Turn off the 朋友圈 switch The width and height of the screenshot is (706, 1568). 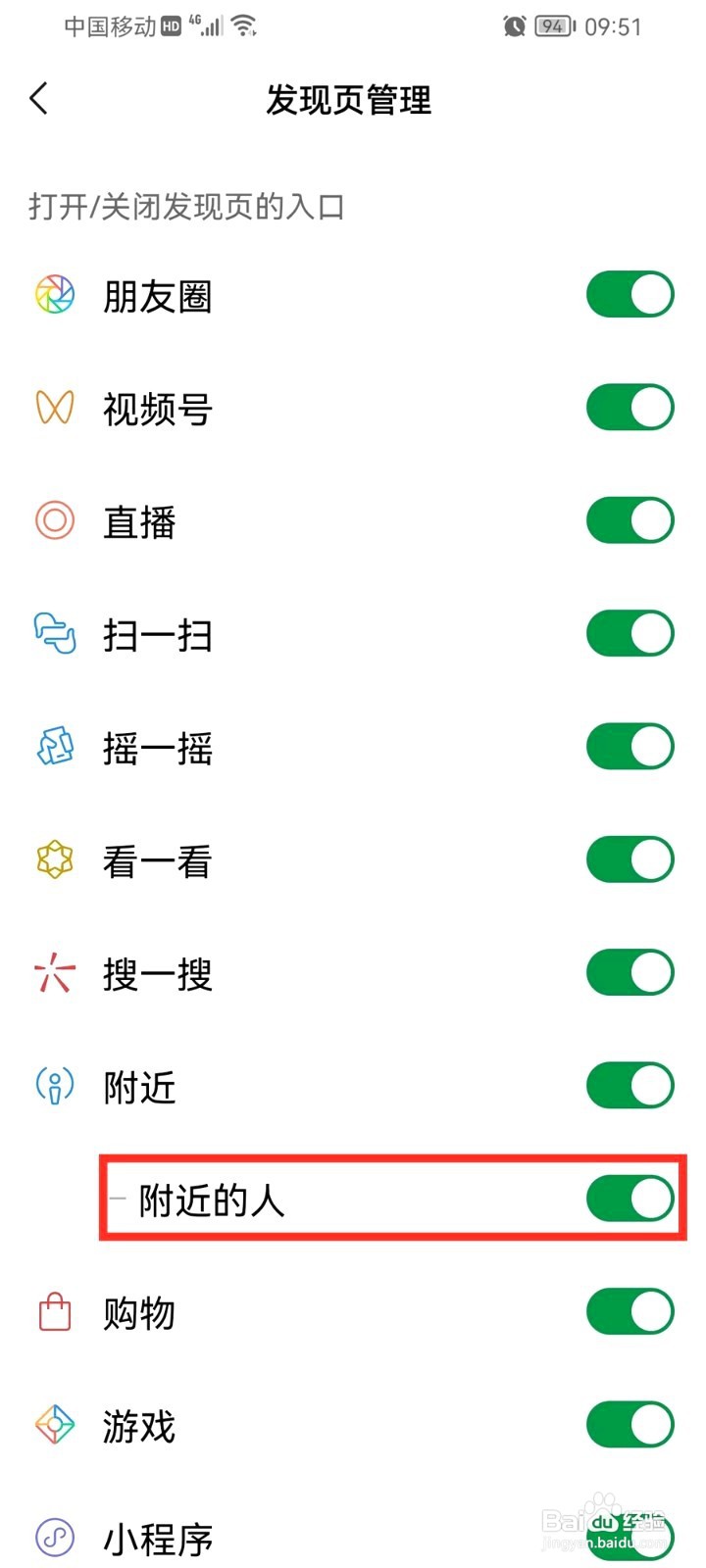(x=630, y=295)
